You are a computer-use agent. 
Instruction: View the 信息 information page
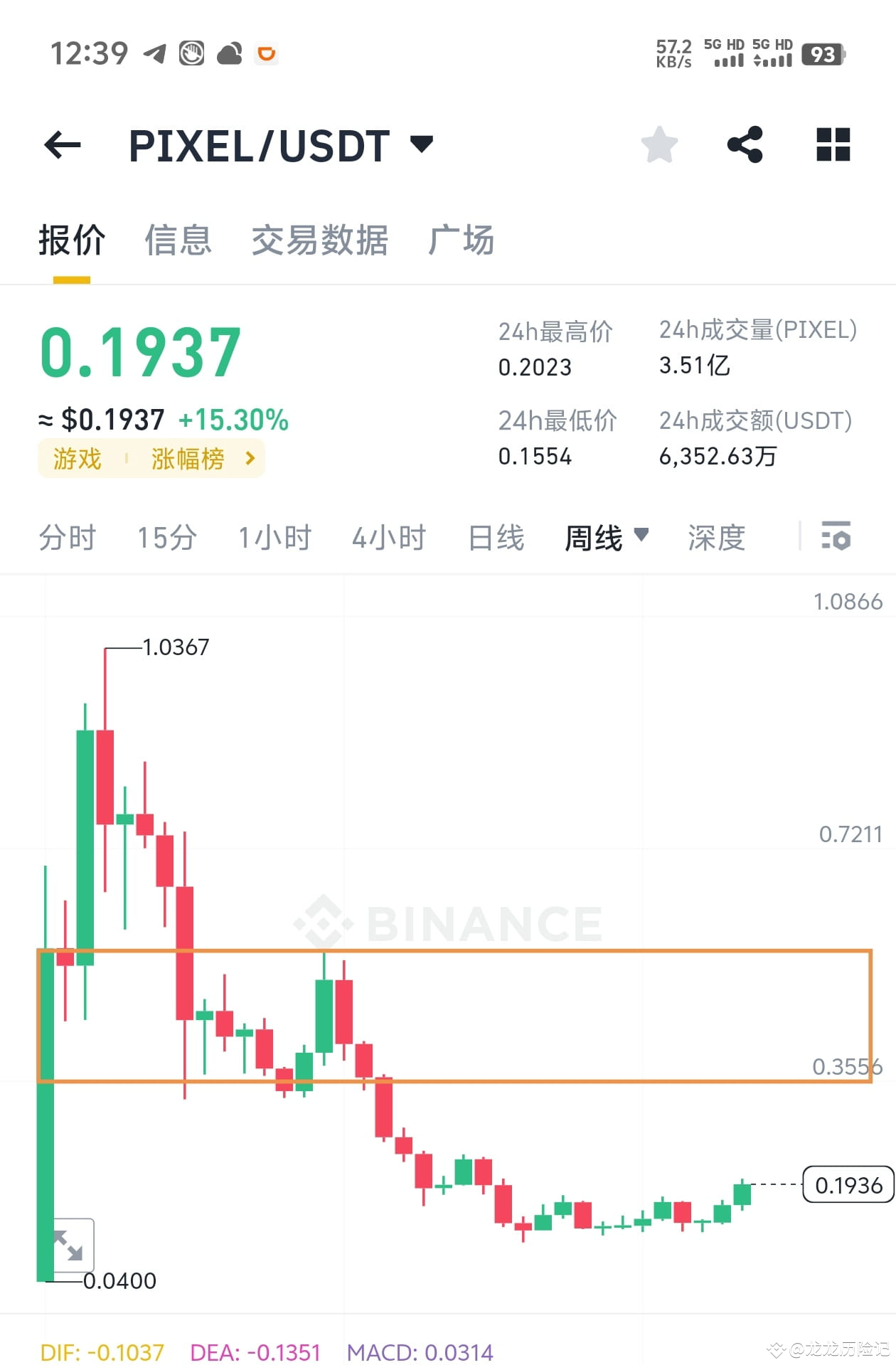[178, 240]
